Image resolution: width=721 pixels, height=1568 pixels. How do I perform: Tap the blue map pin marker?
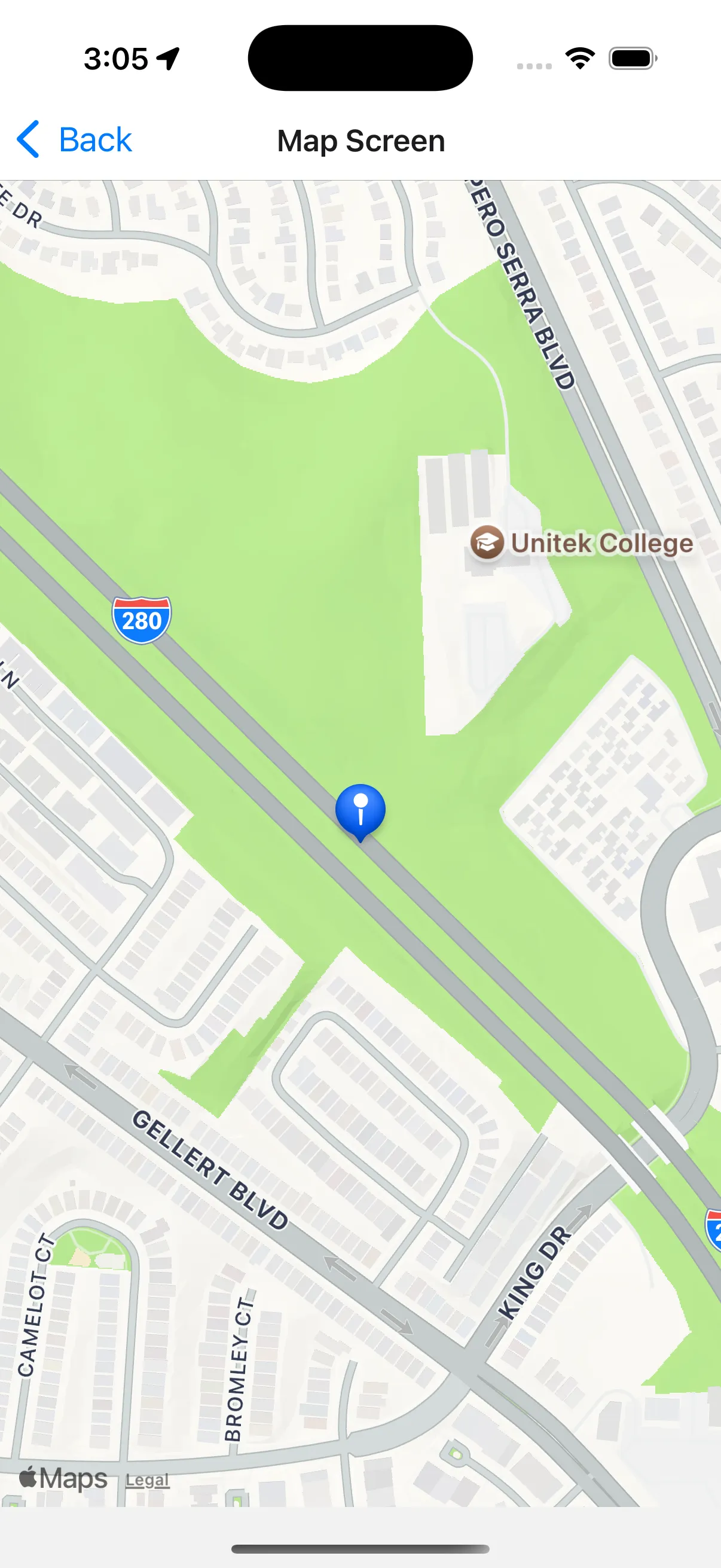coord(360,810)
